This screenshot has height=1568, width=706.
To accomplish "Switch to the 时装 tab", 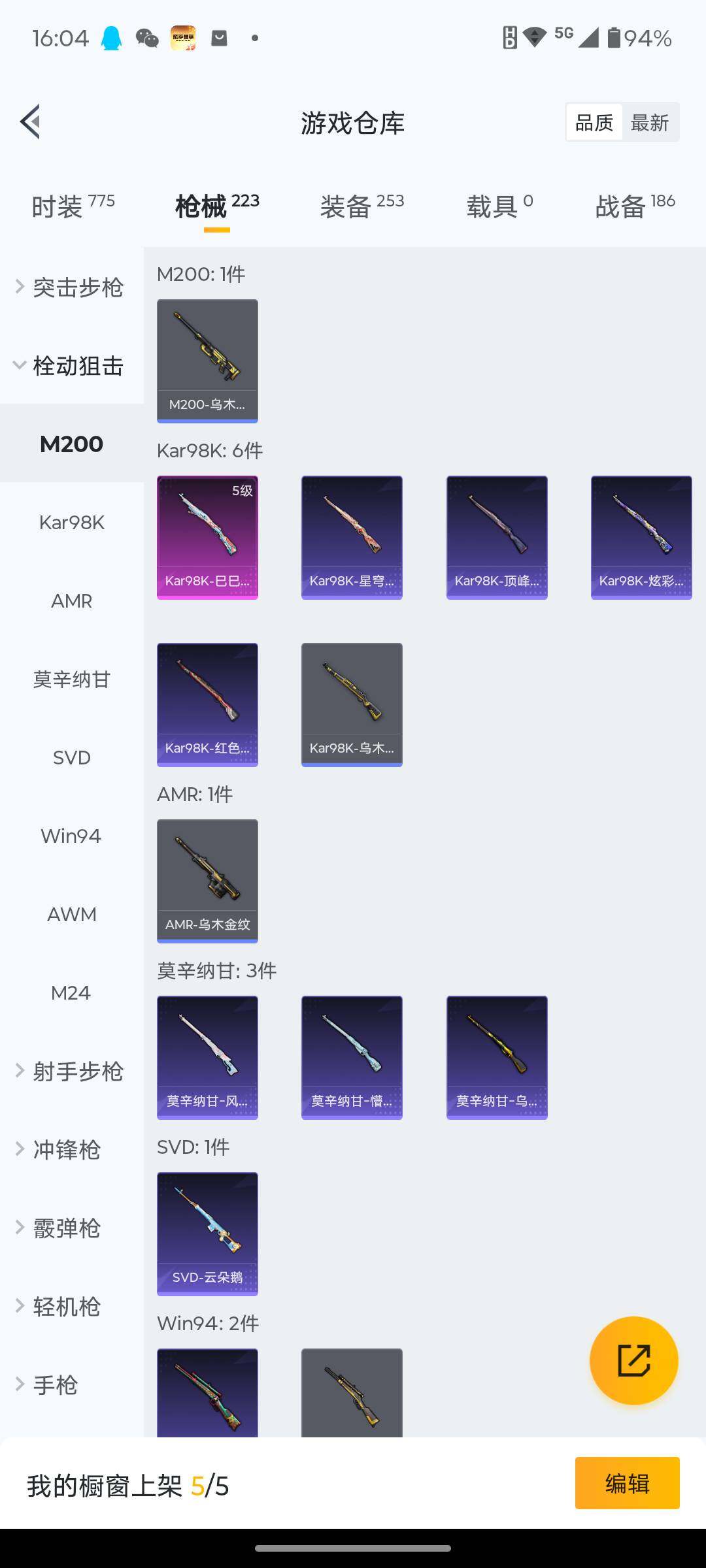I will click(73, 206).
